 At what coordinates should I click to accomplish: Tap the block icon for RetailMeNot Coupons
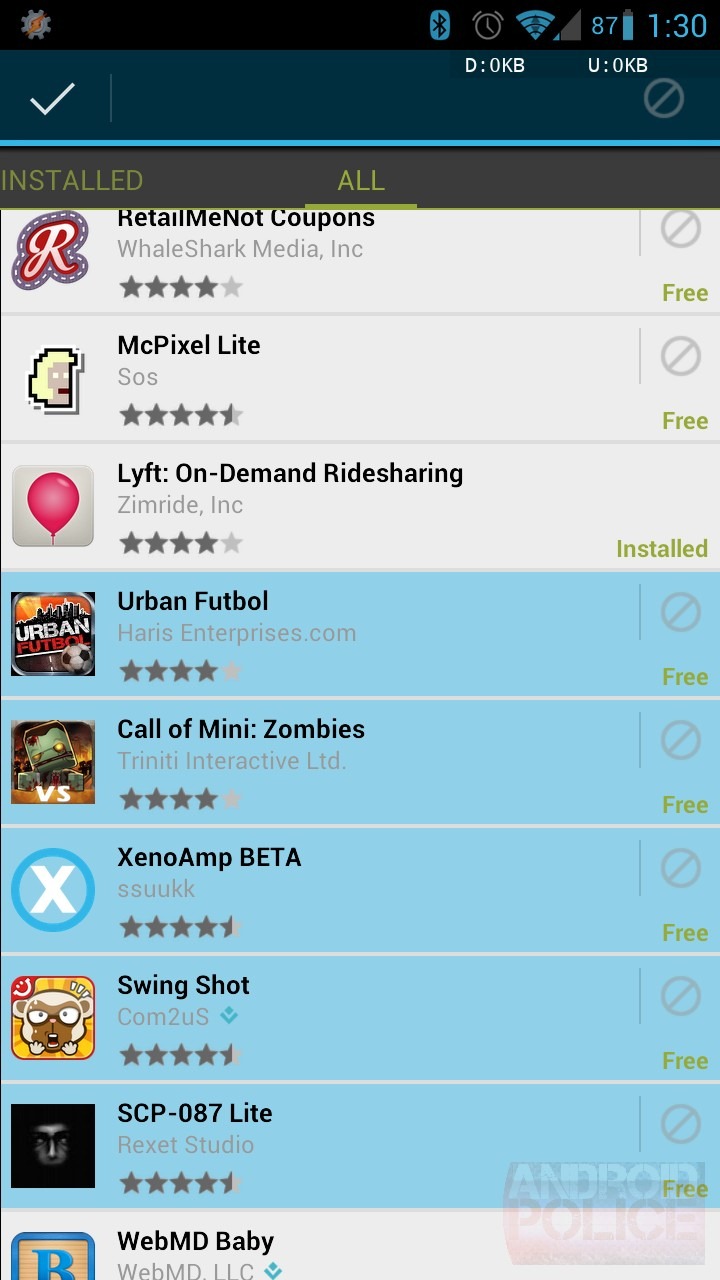(681, 230)
